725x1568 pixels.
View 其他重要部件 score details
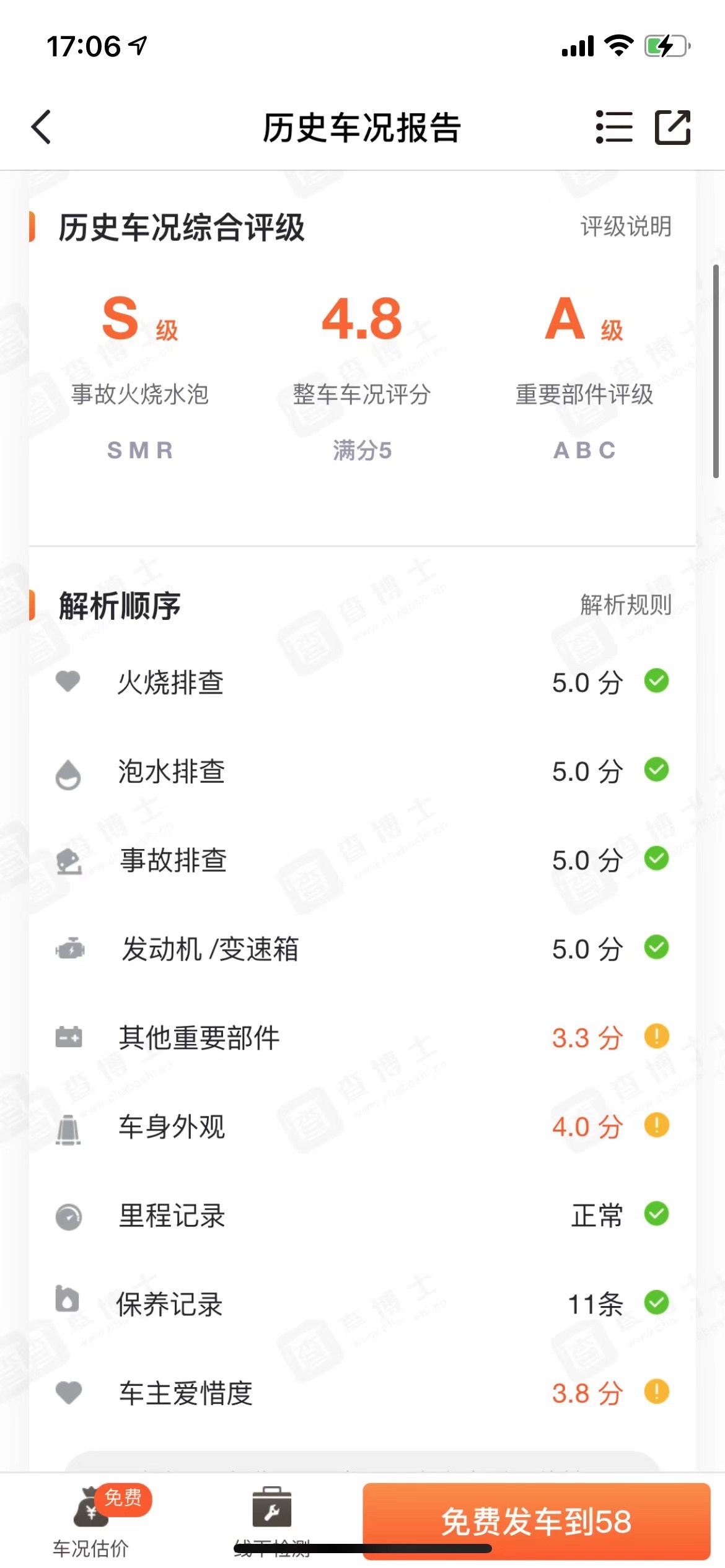pos(362,1037)
